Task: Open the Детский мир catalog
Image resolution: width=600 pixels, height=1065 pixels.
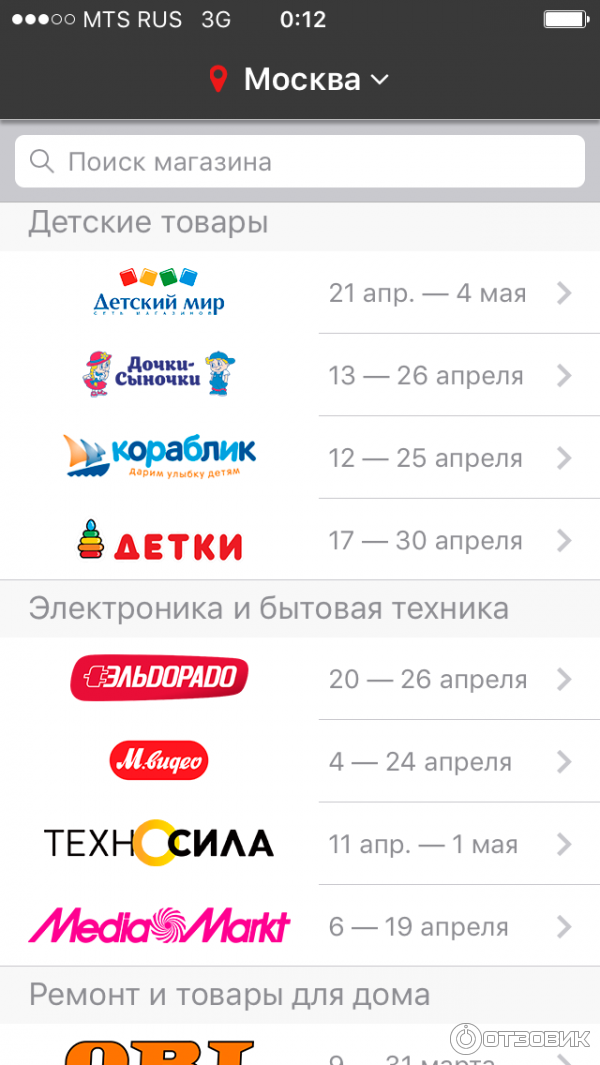Action: tap(300, 293)
